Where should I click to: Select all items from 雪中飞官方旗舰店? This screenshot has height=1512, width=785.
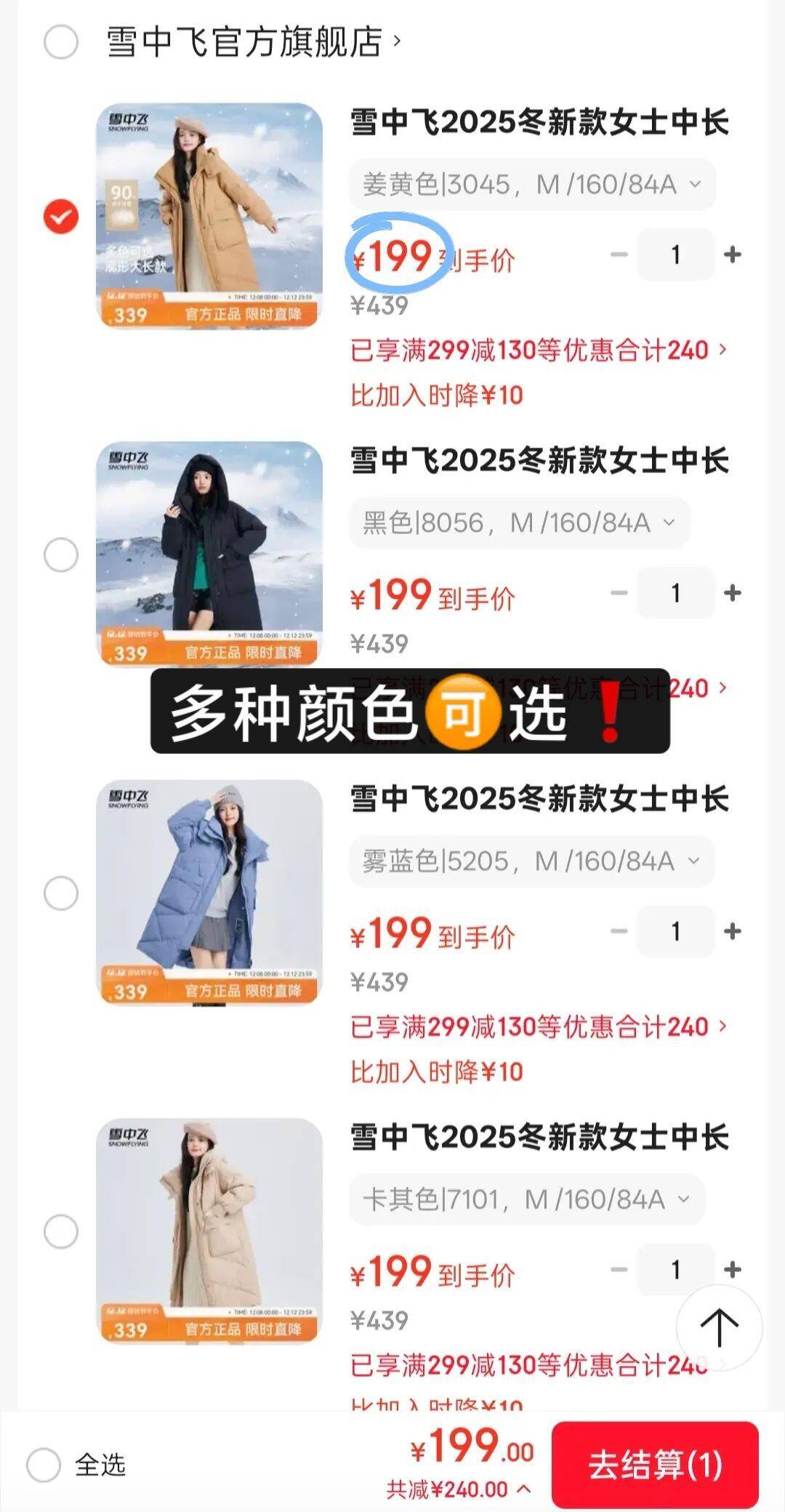(61, 41)
